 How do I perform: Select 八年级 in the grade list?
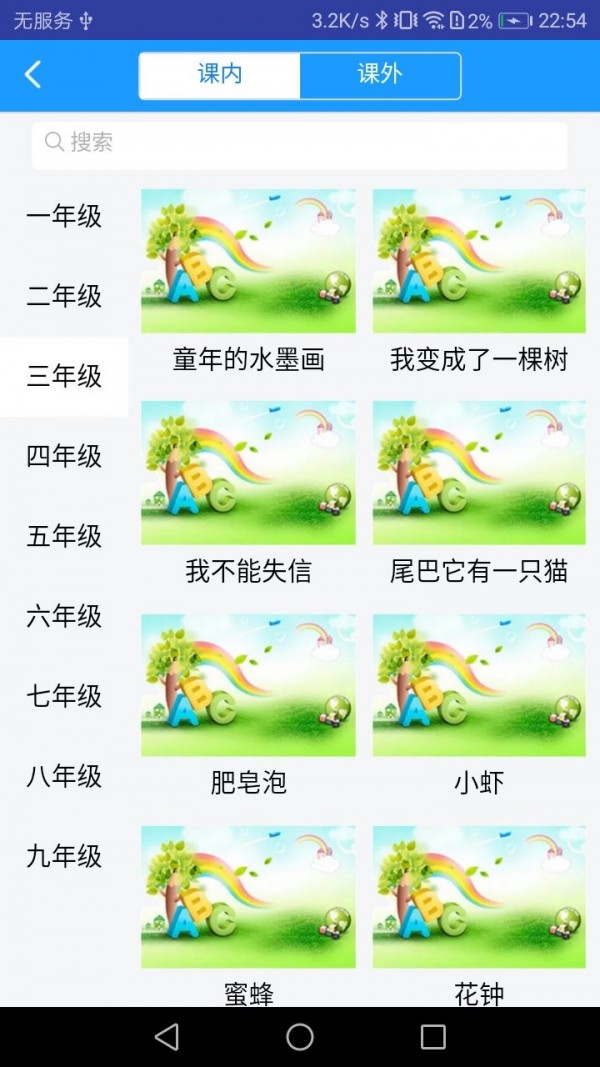(64, 776)
